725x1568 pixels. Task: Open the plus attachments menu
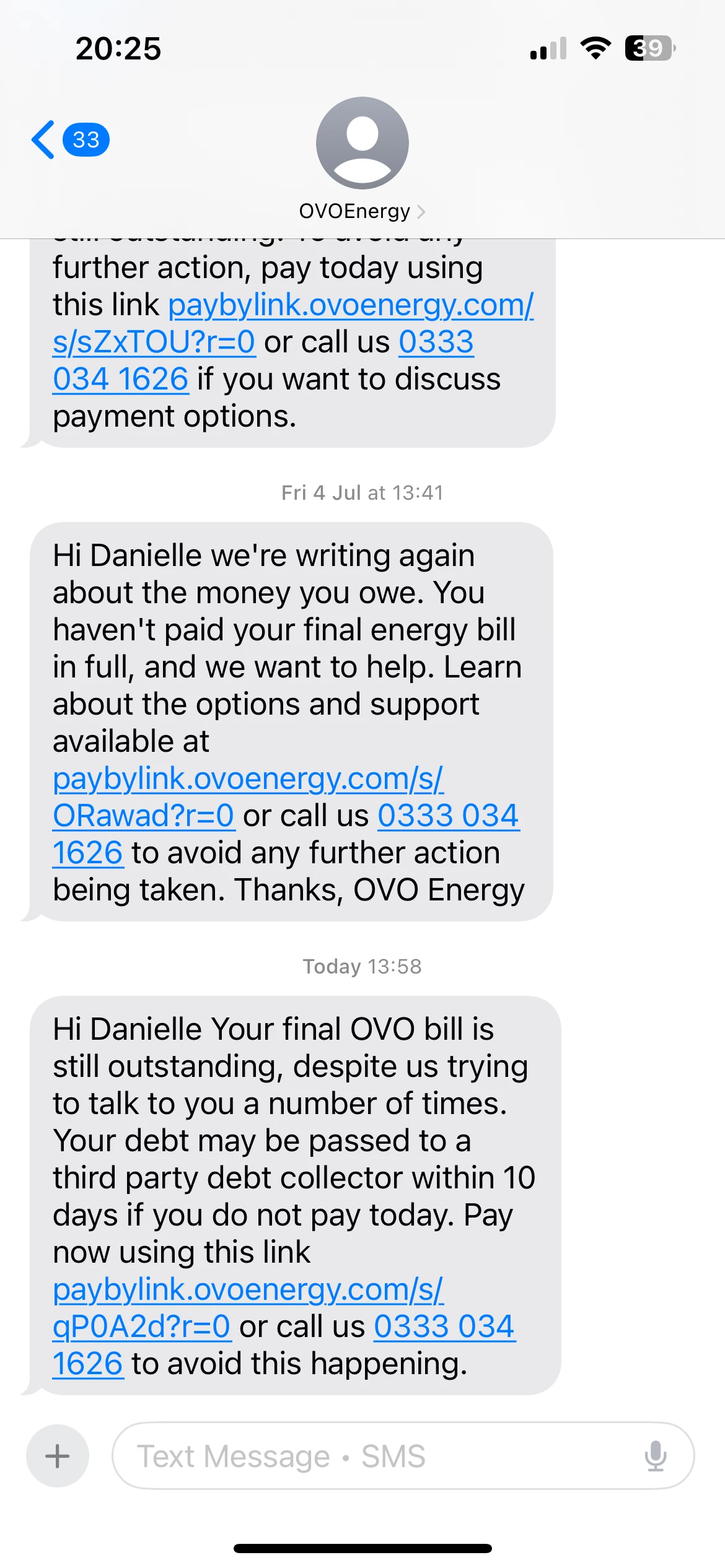[x=58, y=1456]
